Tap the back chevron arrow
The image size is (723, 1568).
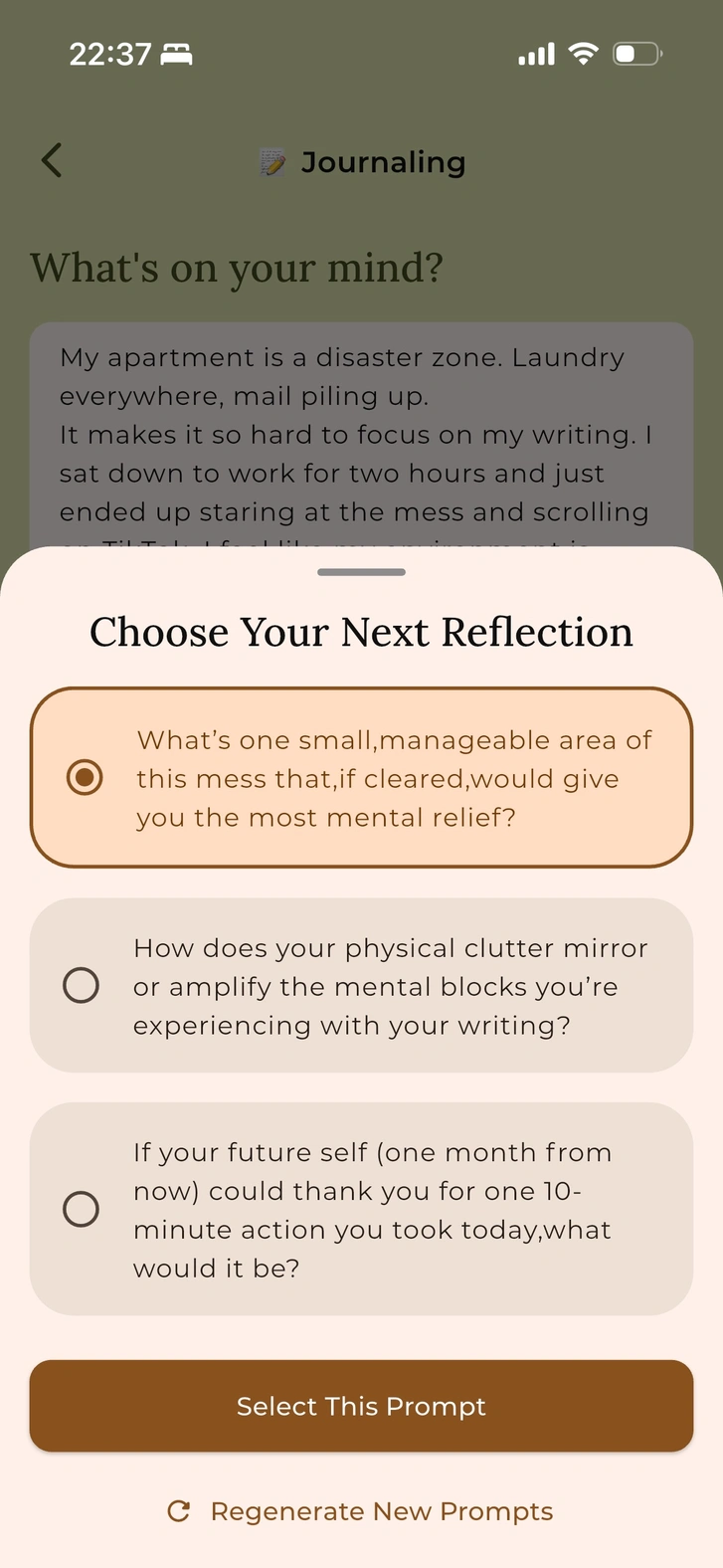(x=52, y=161)
